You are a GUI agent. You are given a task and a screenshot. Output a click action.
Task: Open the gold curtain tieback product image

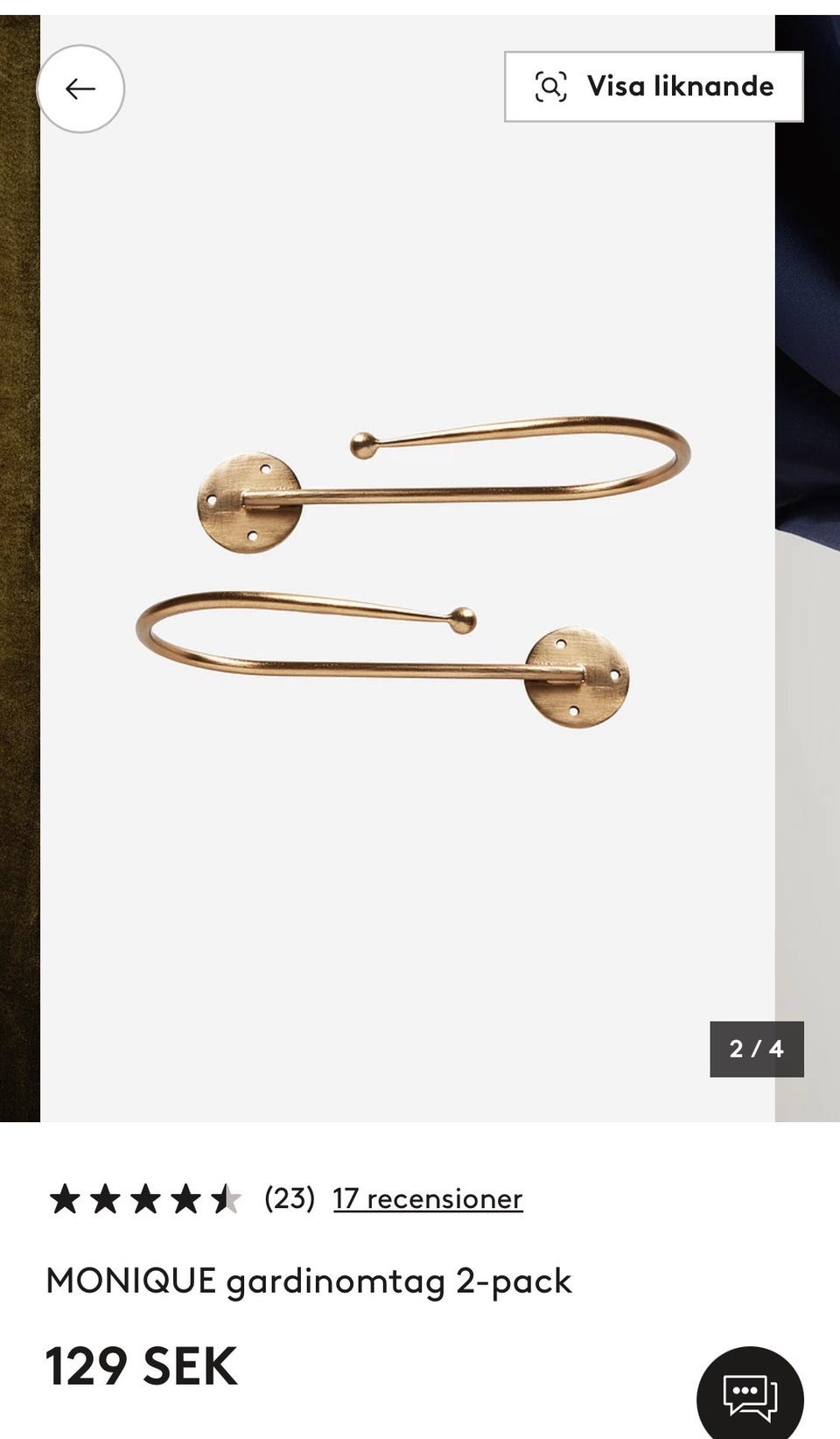(408, 569)
